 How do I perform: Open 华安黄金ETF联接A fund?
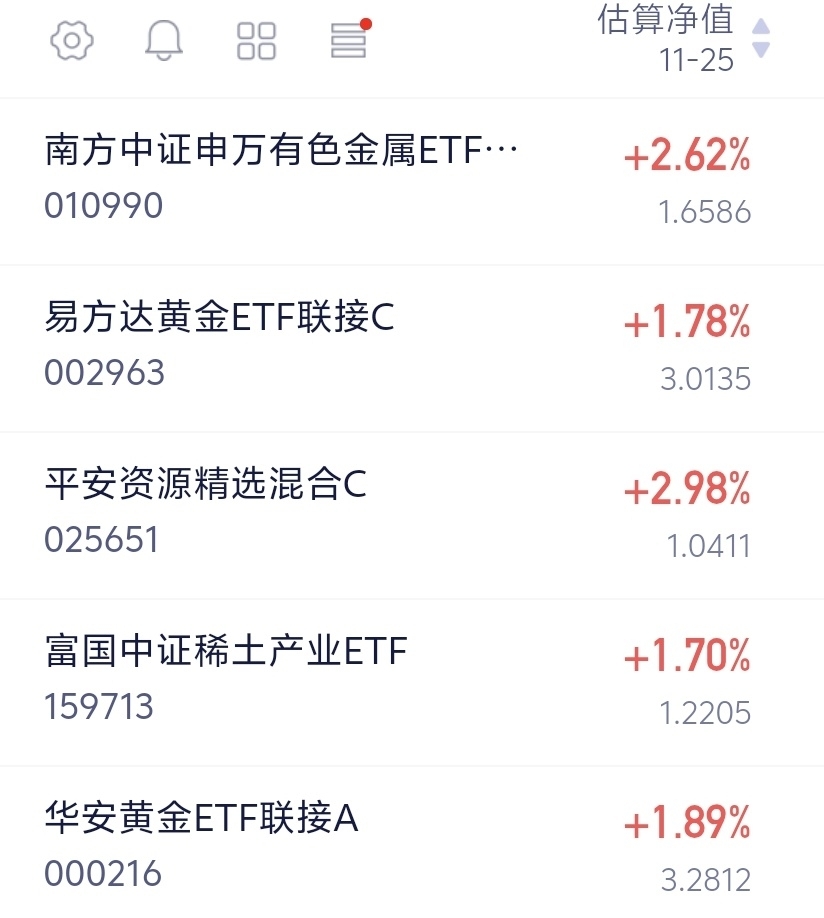coord(412,842)
